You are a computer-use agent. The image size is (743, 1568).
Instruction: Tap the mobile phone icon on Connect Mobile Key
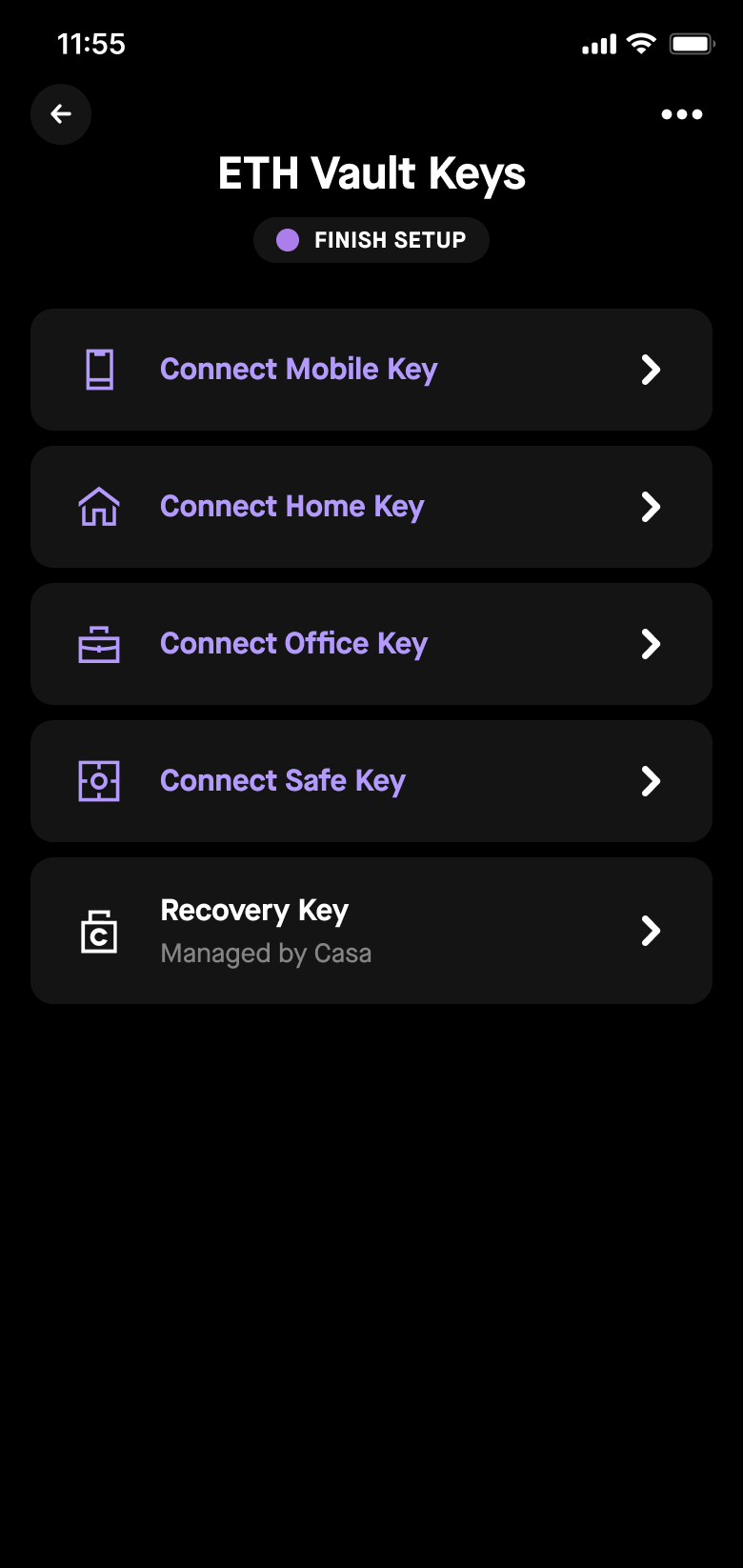click(x=99, y=370)
